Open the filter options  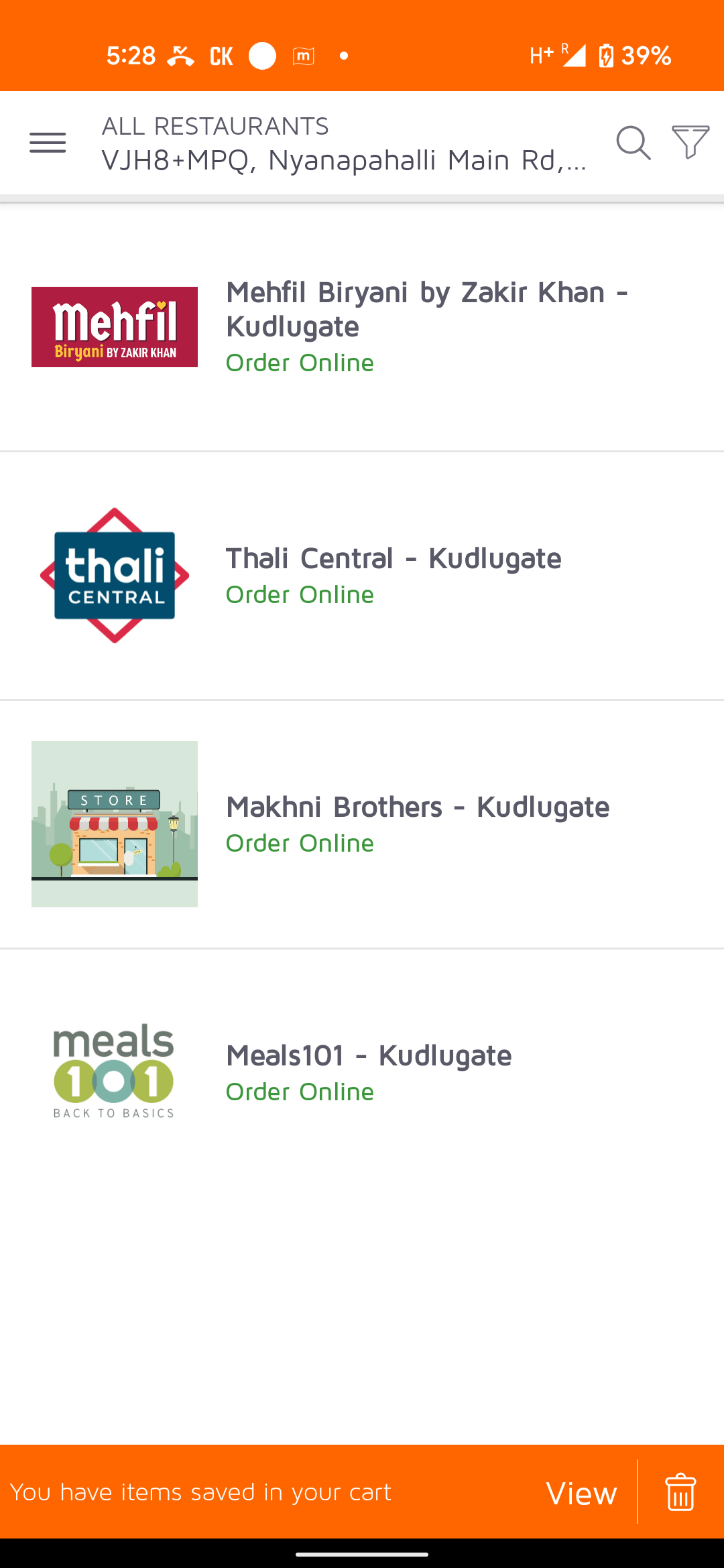(690, 141)
